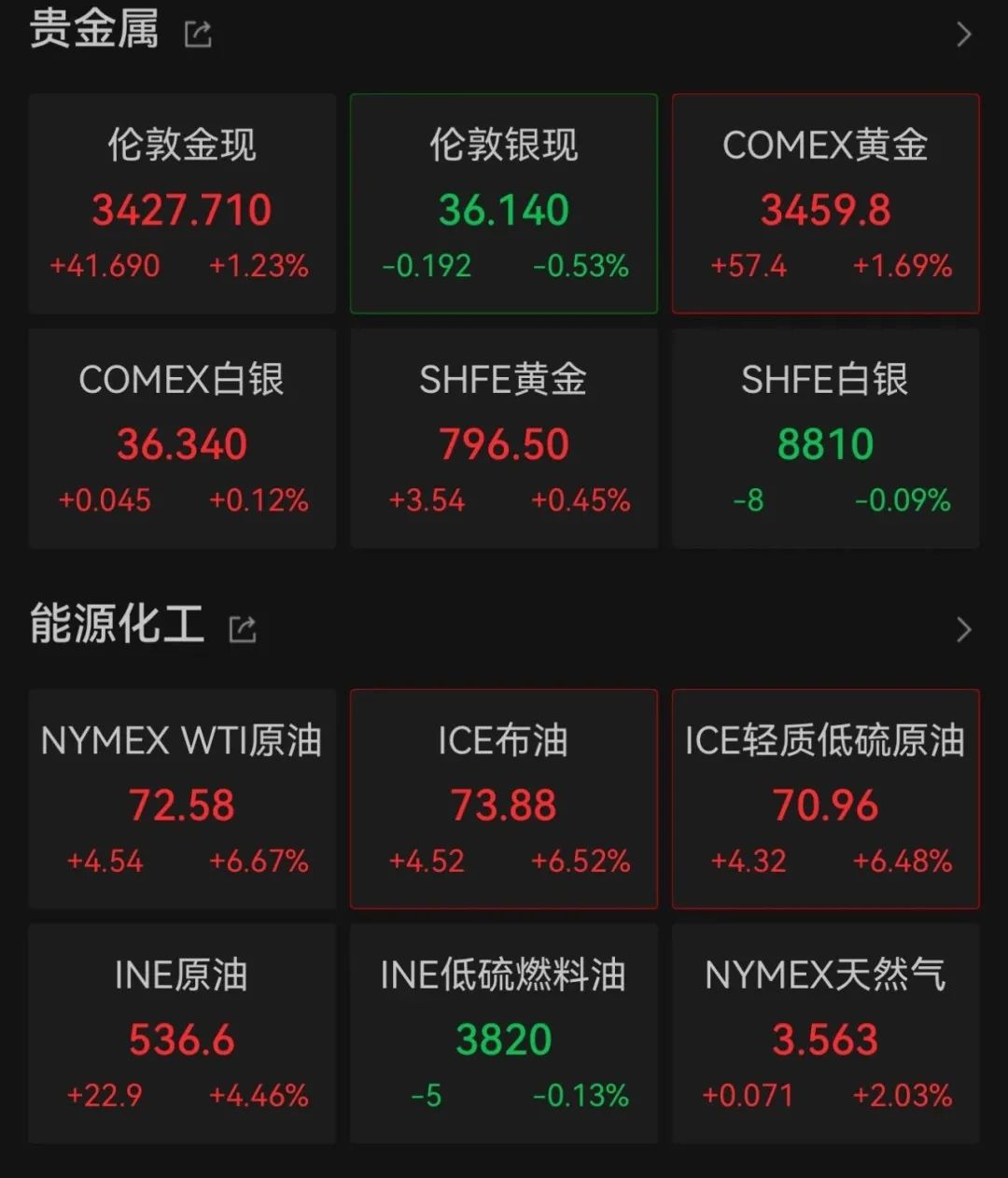Open ICE轻质低硫原油 card
Viewport: 1008px width, 1178px height.
click(x=826, y=799)
